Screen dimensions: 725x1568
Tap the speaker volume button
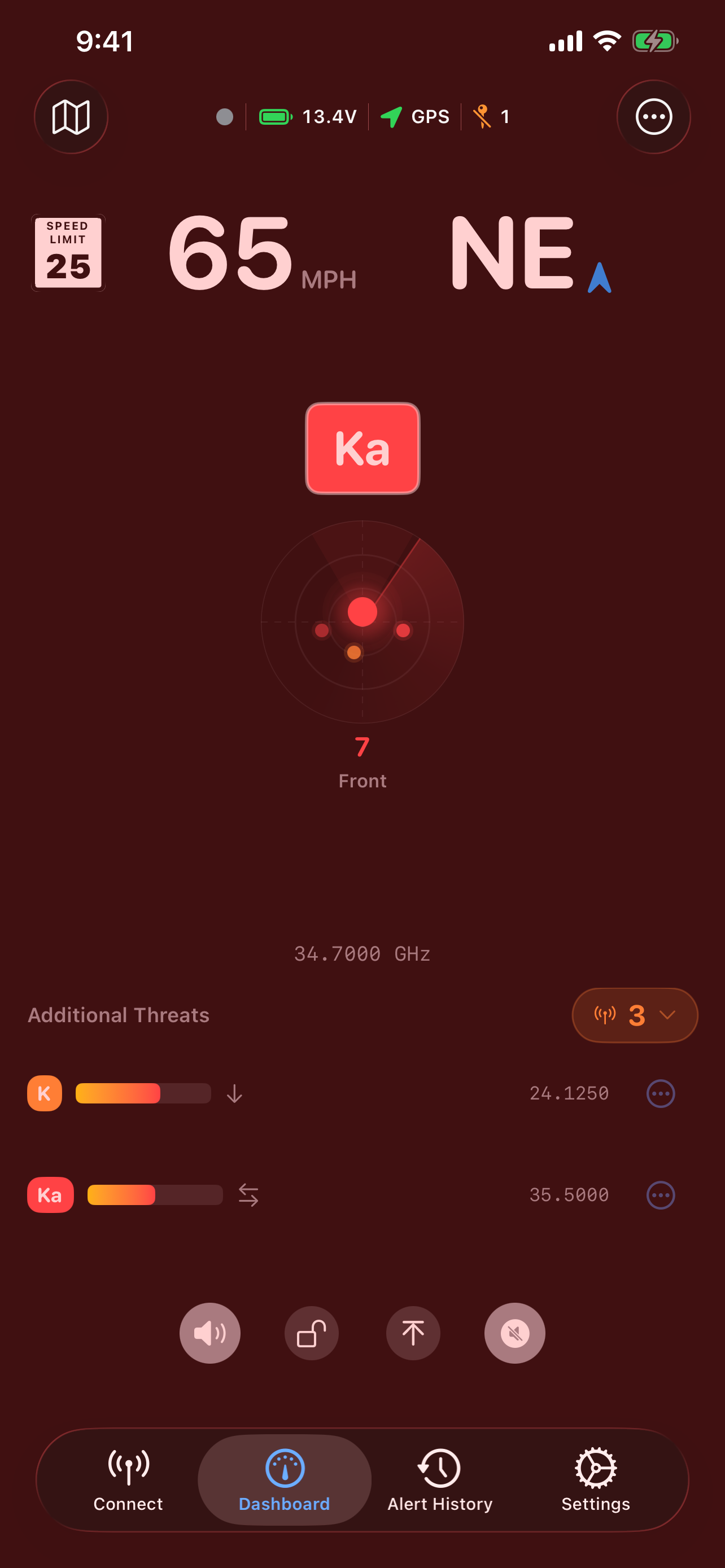(209, 1333)
